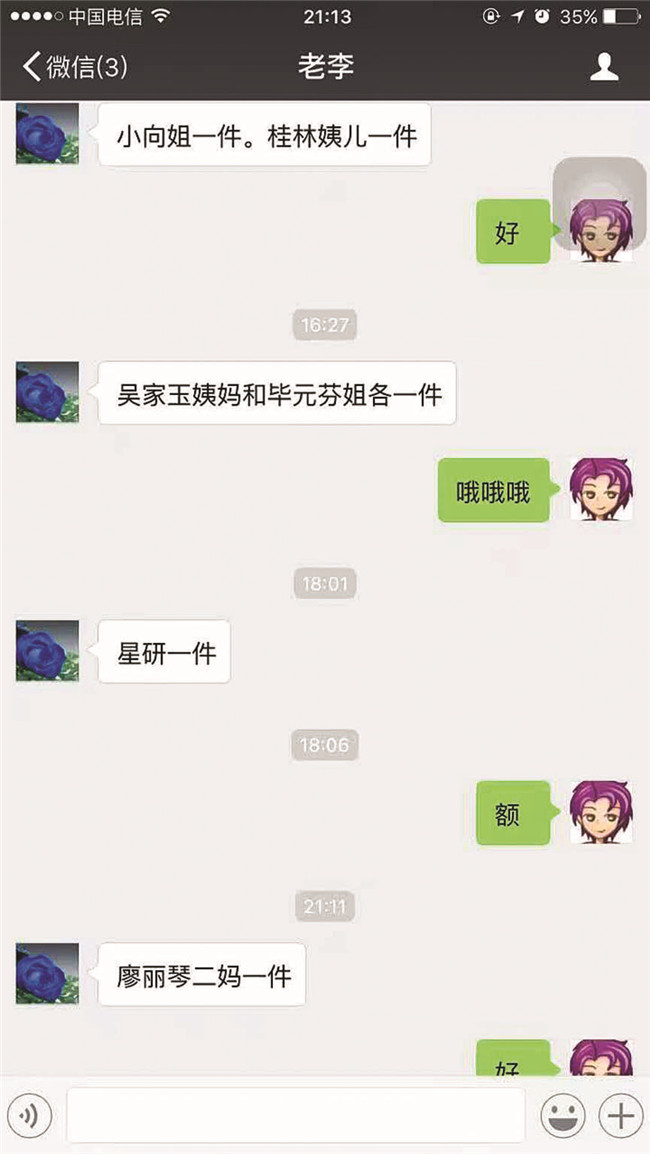
Task: Open 老李's avatar beside 星研一件
Action: pos(47,651)
